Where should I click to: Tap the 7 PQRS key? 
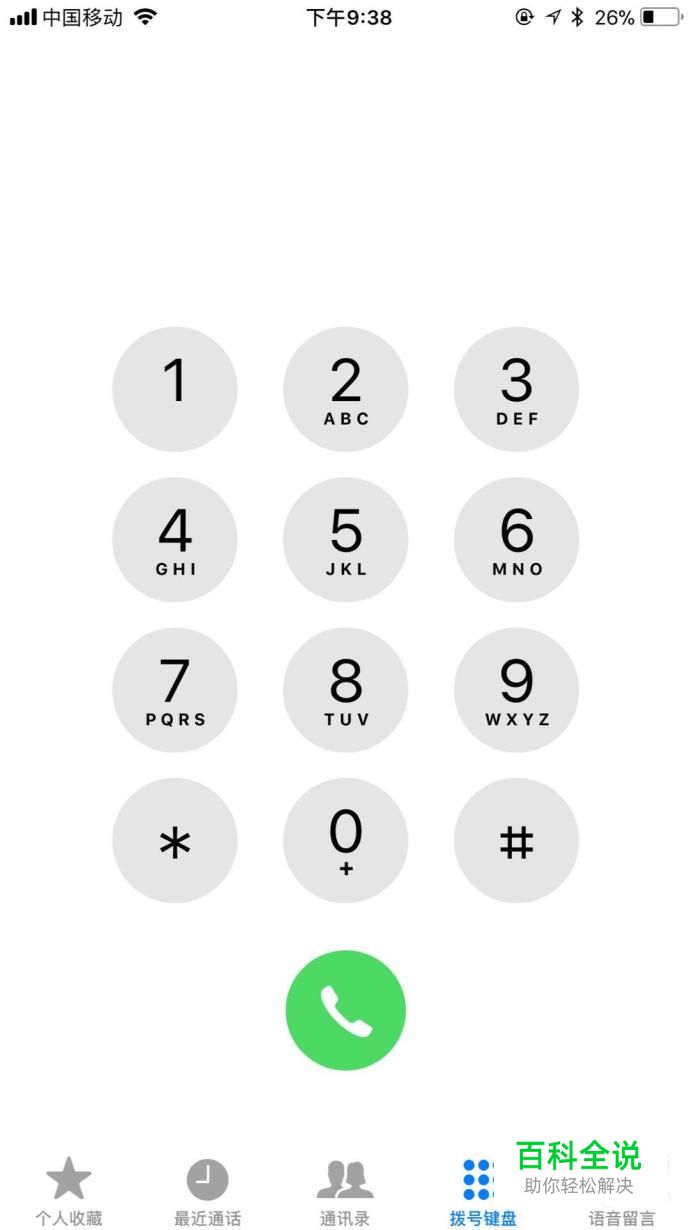pyautogui.click(x=175, y=690)
